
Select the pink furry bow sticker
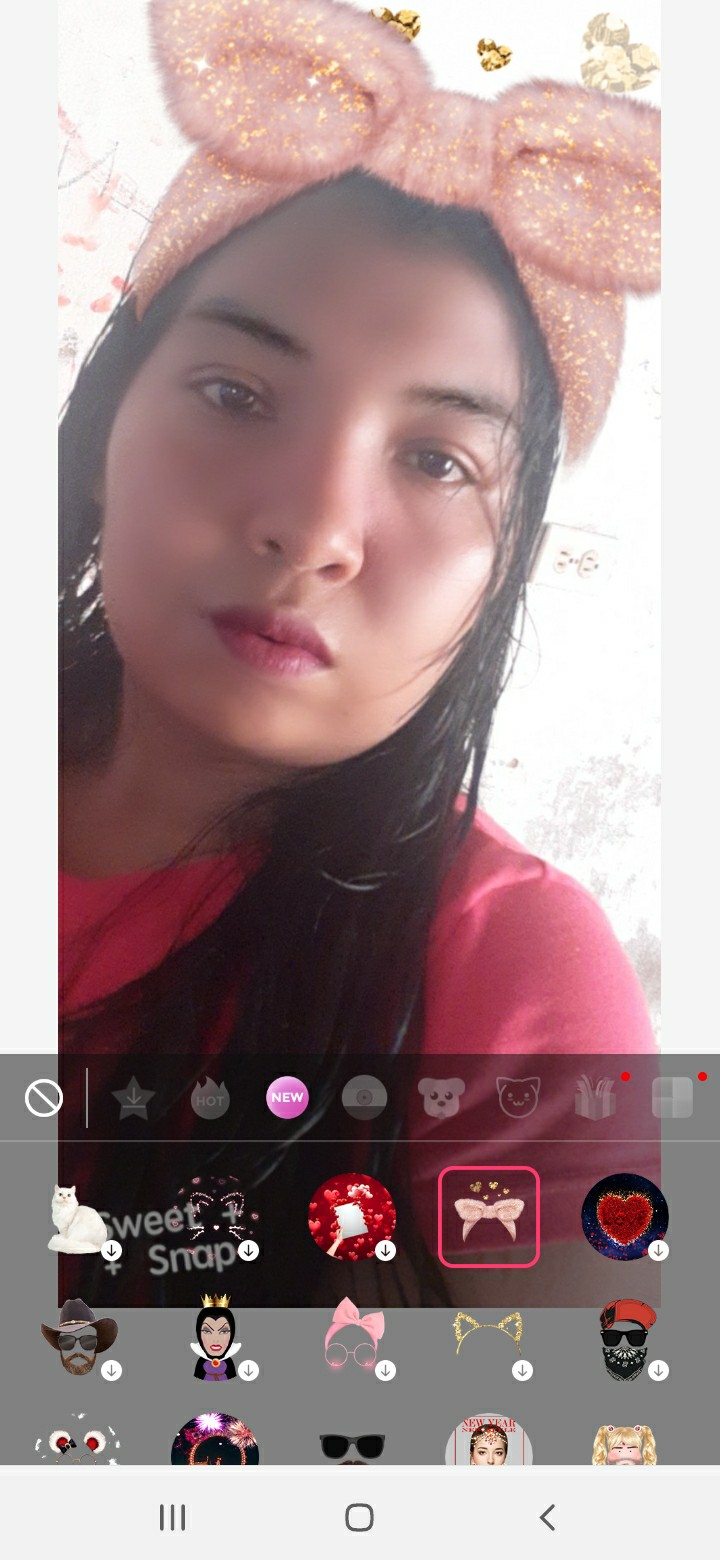pyautogui.click(x=489, y=1217)
